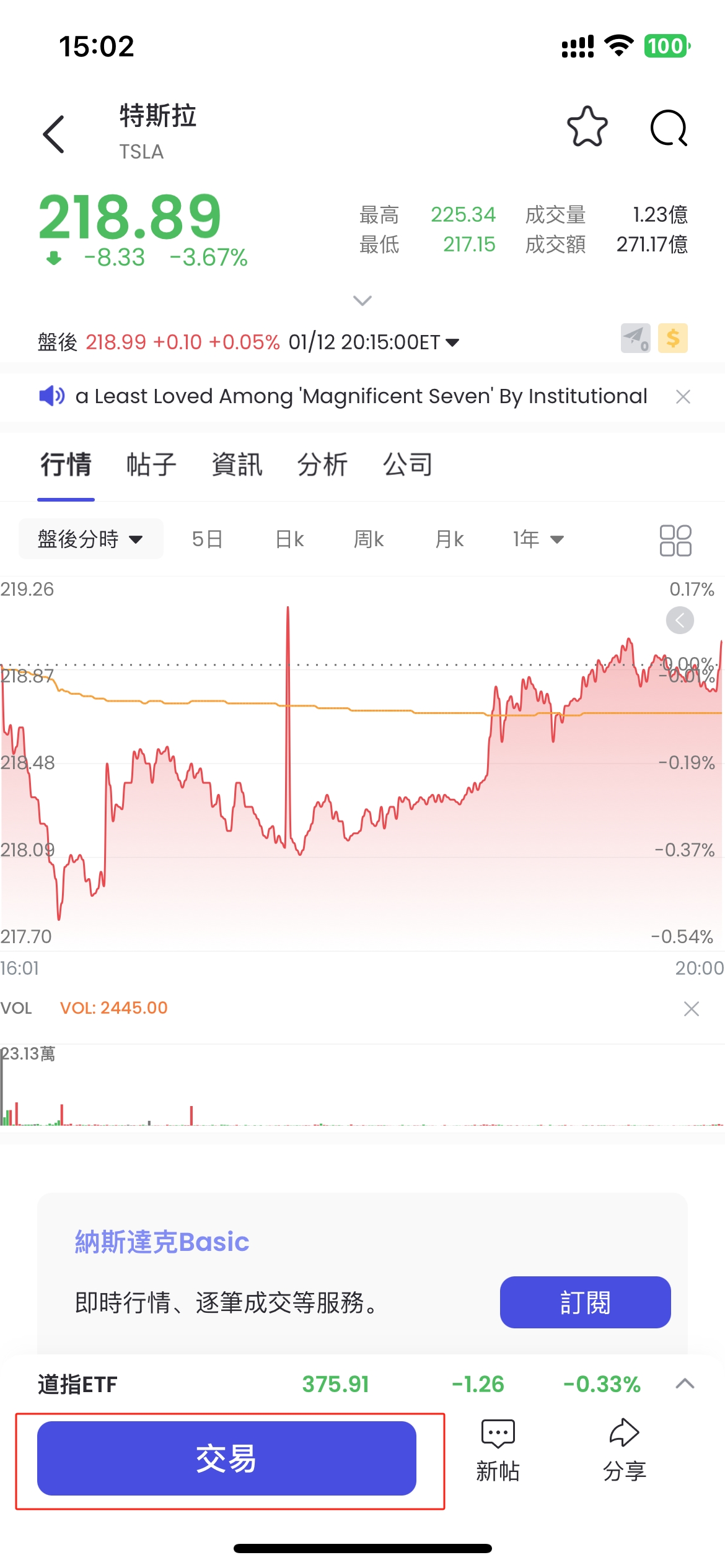Click the speaker icon on the news ticker
725x1568 pixels.
click(51, 396)
